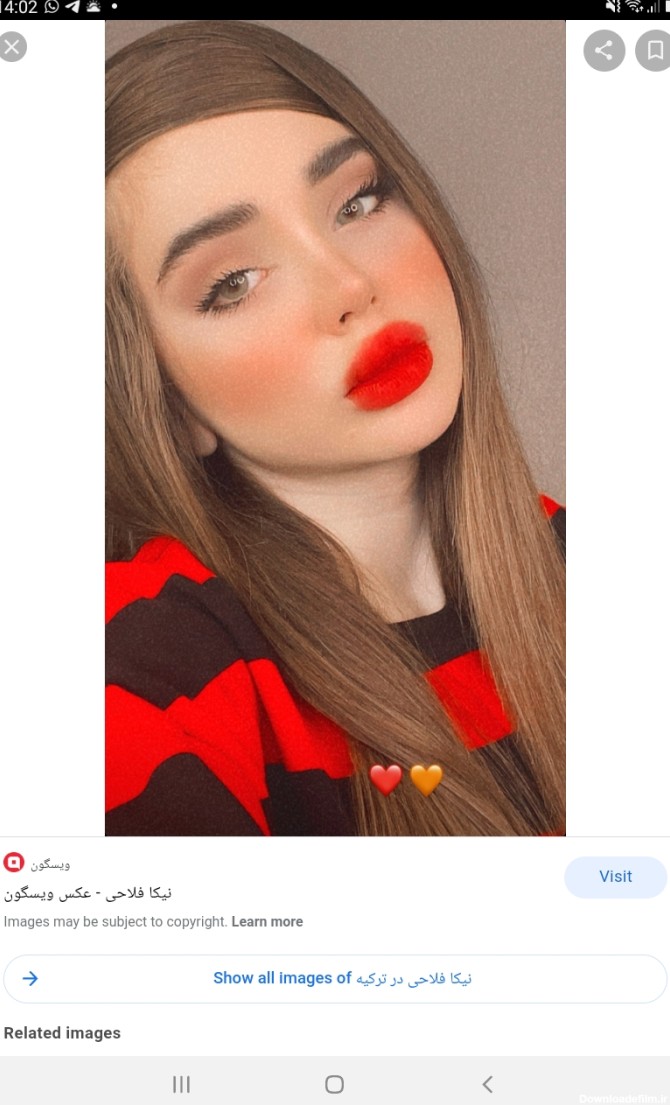
Task: Save the image with the bookmark icon
Action: pos(654,50)
